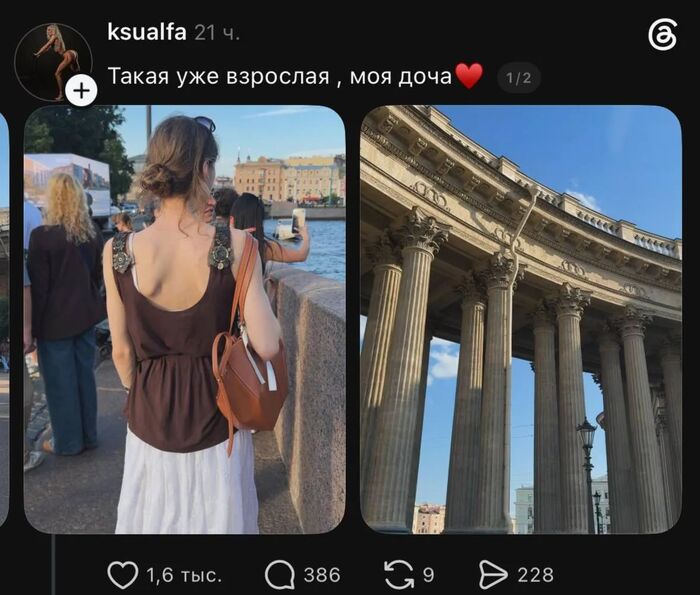This screenshot has width=700, height=595.
Task: Tap the Threads logo icon
Action: point(662,34)
